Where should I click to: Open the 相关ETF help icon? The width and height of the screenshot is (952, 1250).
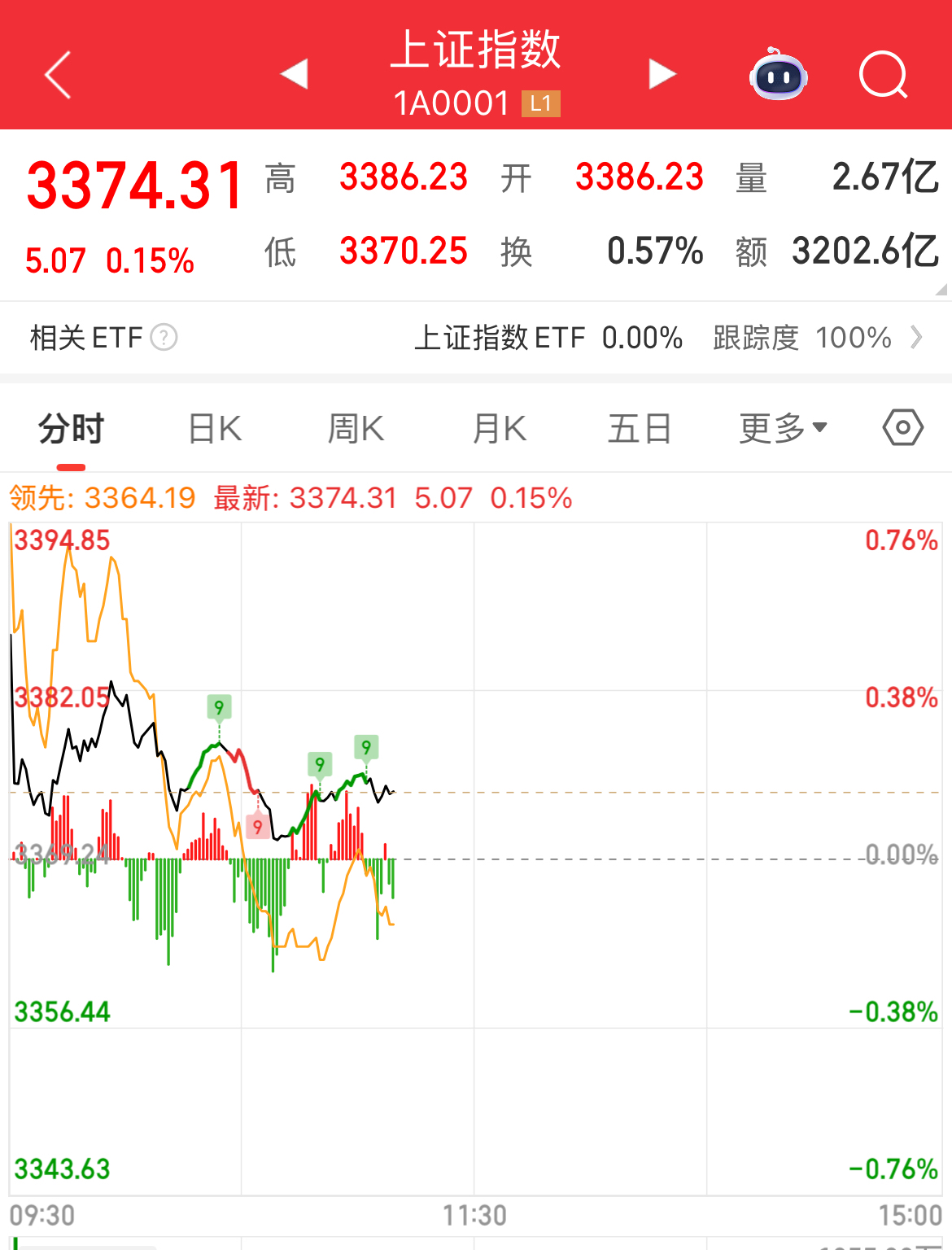pos(164,337)
